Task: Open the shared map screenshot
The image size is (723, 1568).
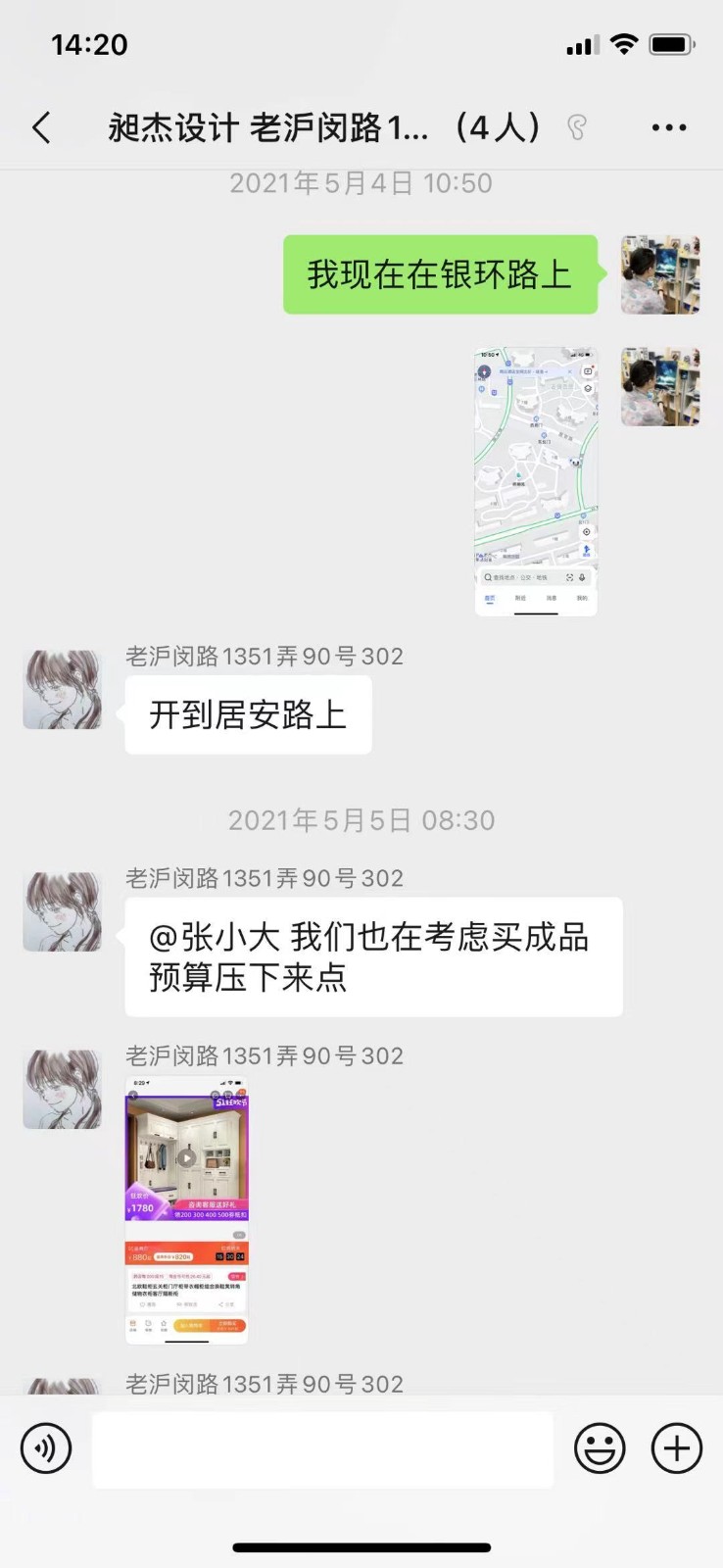Action: point(536,480)
